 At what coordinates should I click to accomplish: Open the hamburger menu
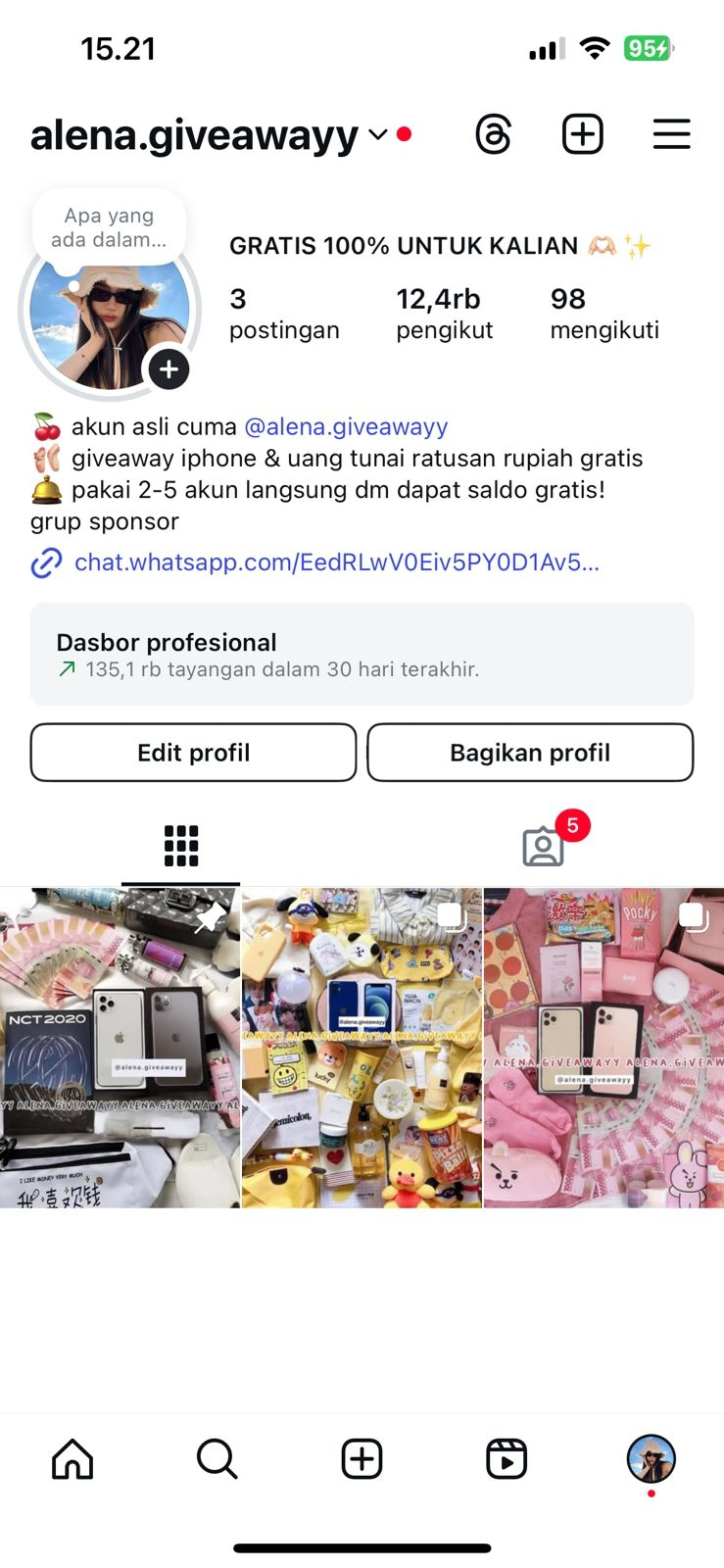[671, 134]
